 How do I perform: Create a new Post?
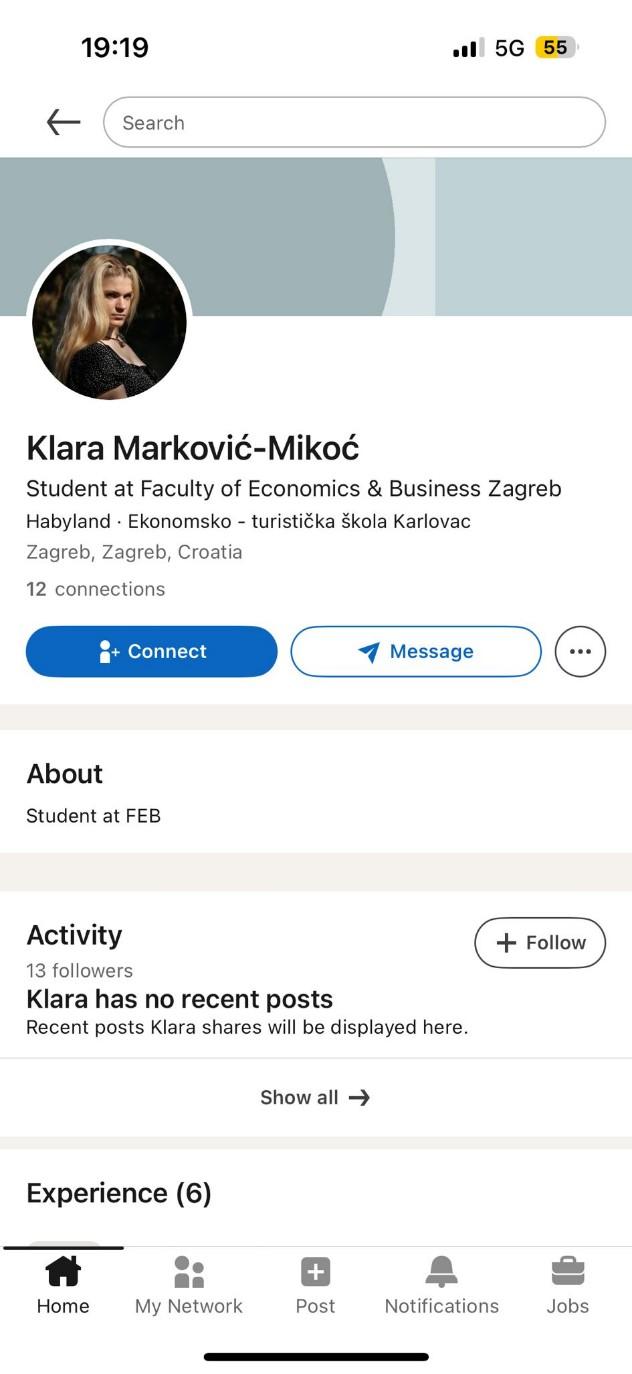coord(315,1286)
